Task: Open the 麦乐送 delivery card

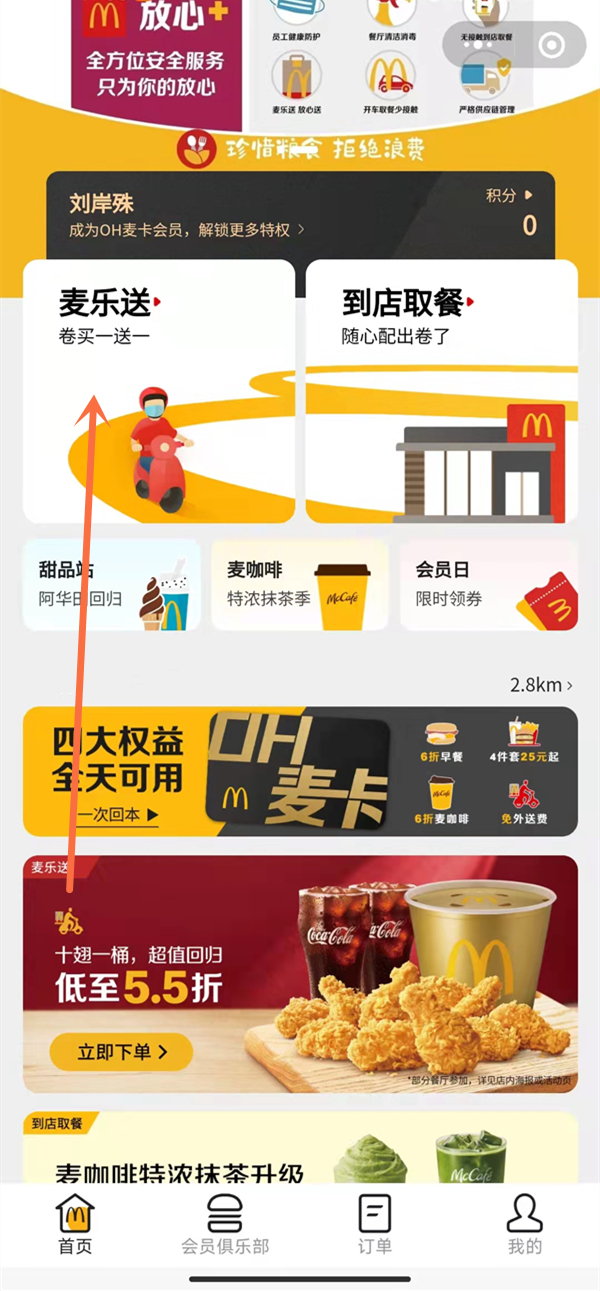Action: tap(158, 390)
